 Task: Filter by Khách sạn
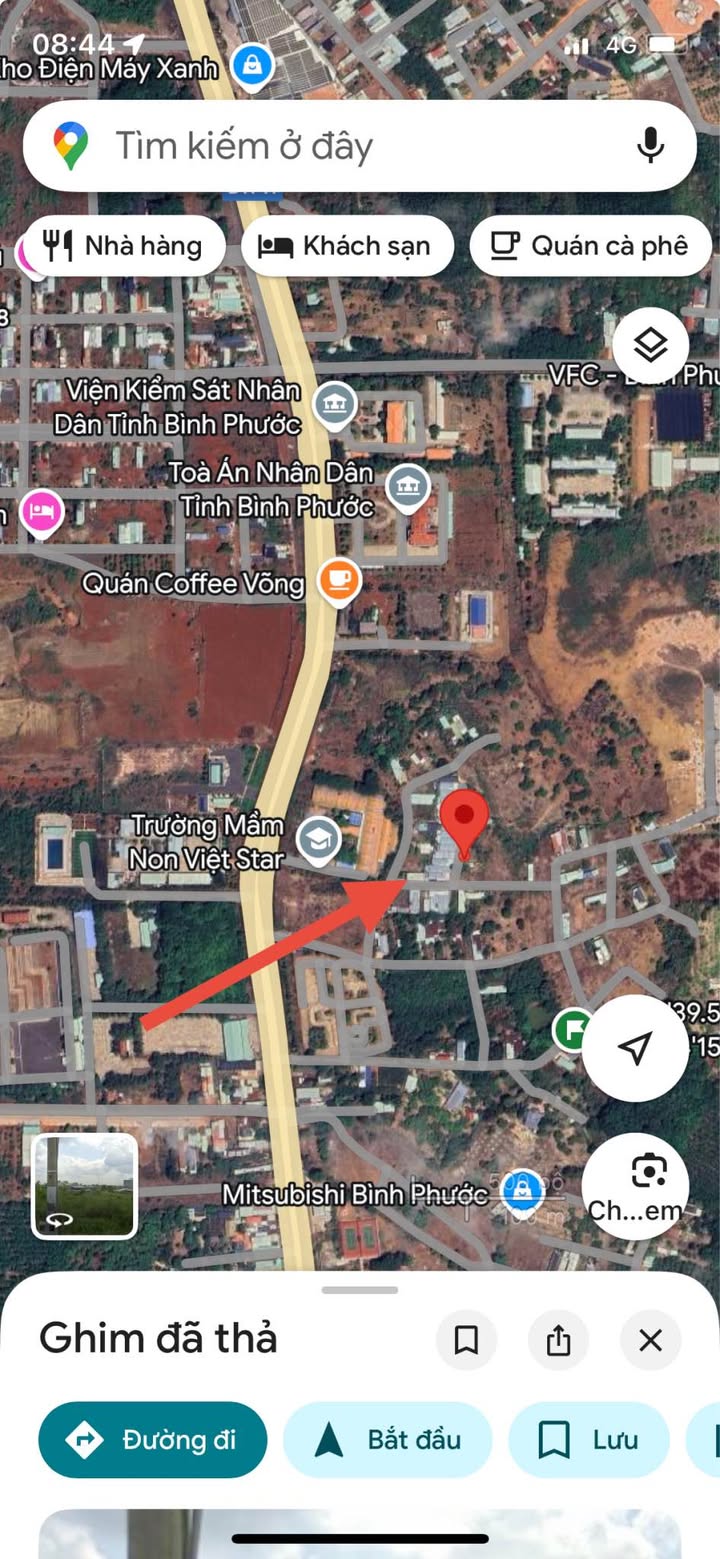(347, 246)
